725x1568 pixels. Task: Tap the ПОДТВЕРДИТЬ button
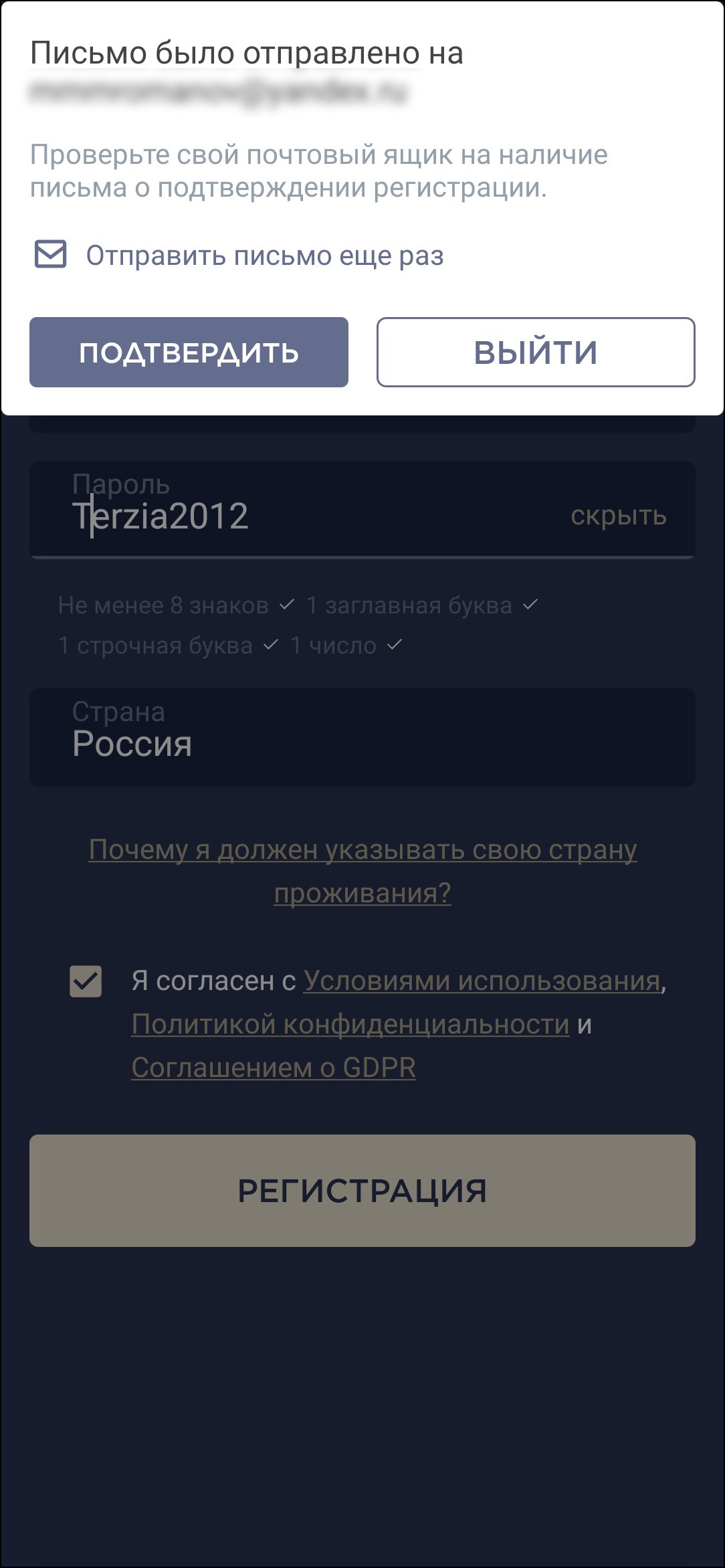(x=189, y=352)
